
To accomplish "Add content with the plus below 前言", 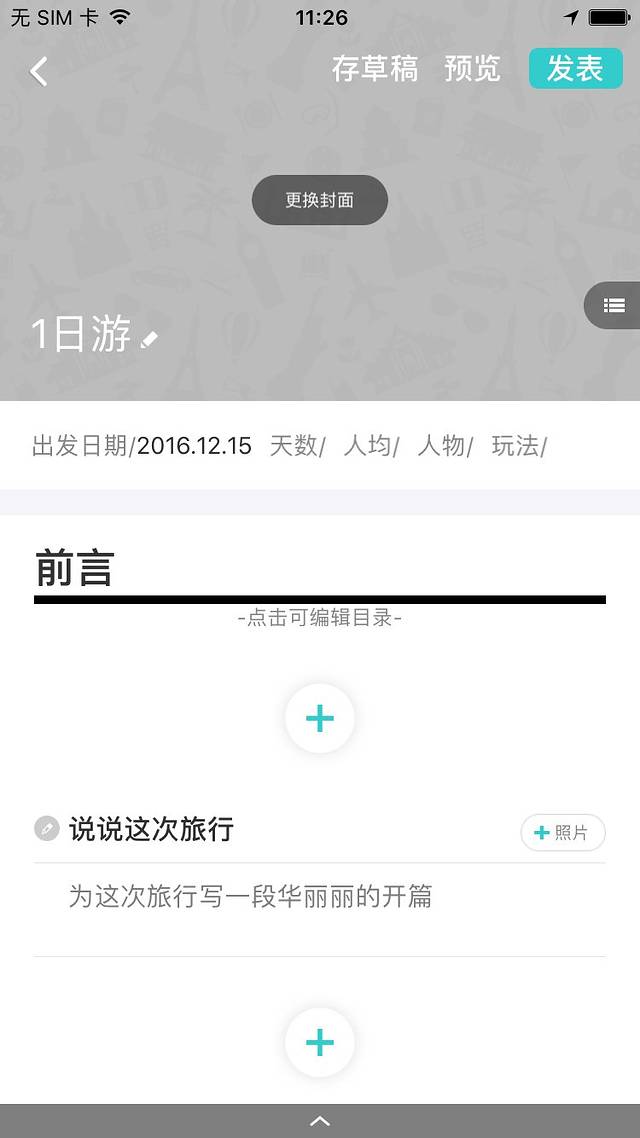I will (319, 718).
